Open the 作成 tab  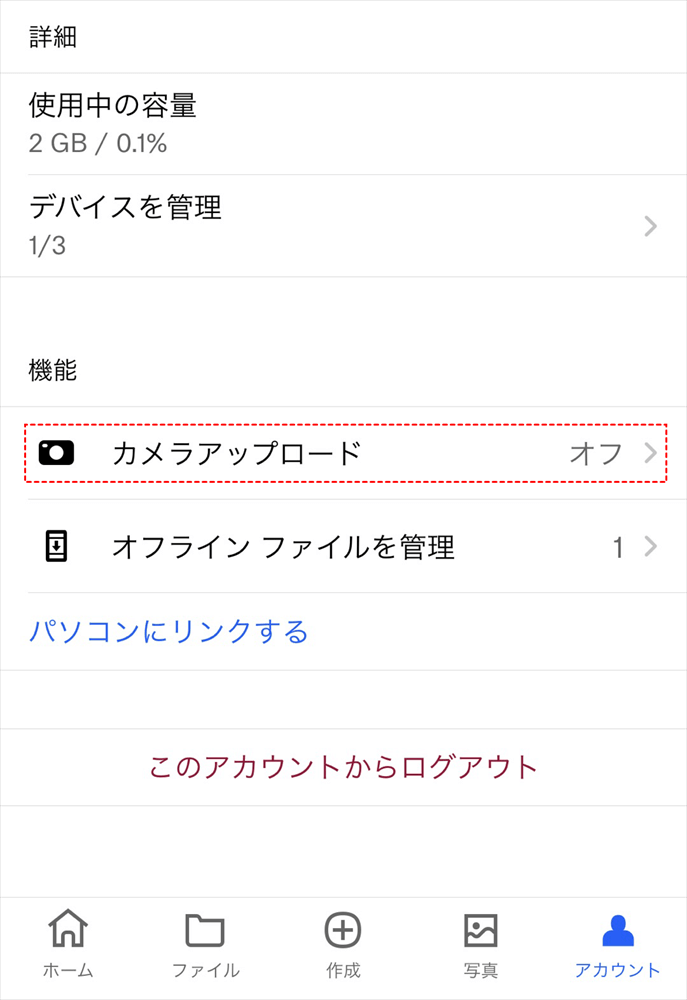pyautogui.click(x=343, y=945)
